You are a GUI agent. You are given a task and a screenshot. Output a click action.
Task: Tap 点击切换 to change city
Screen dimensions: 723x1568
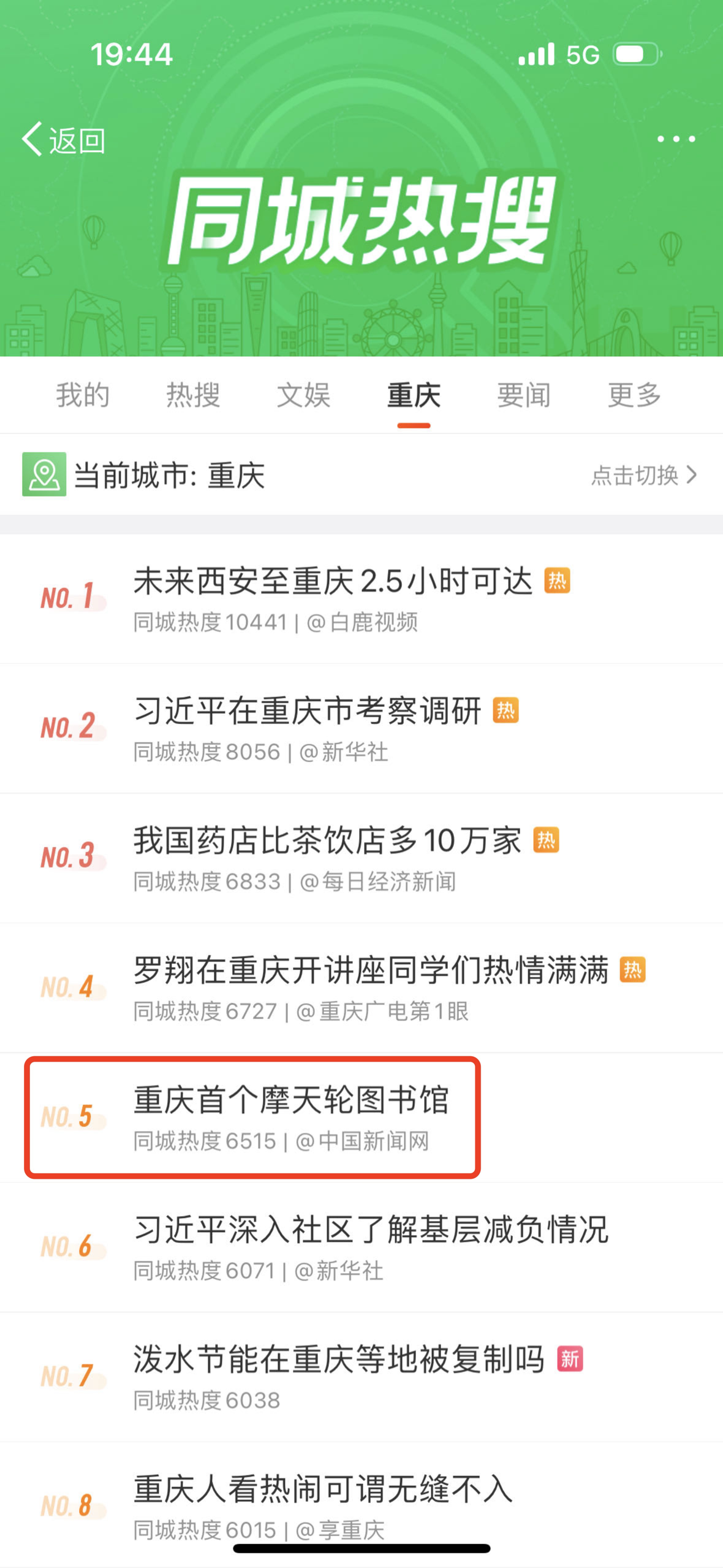pos(643,475)
